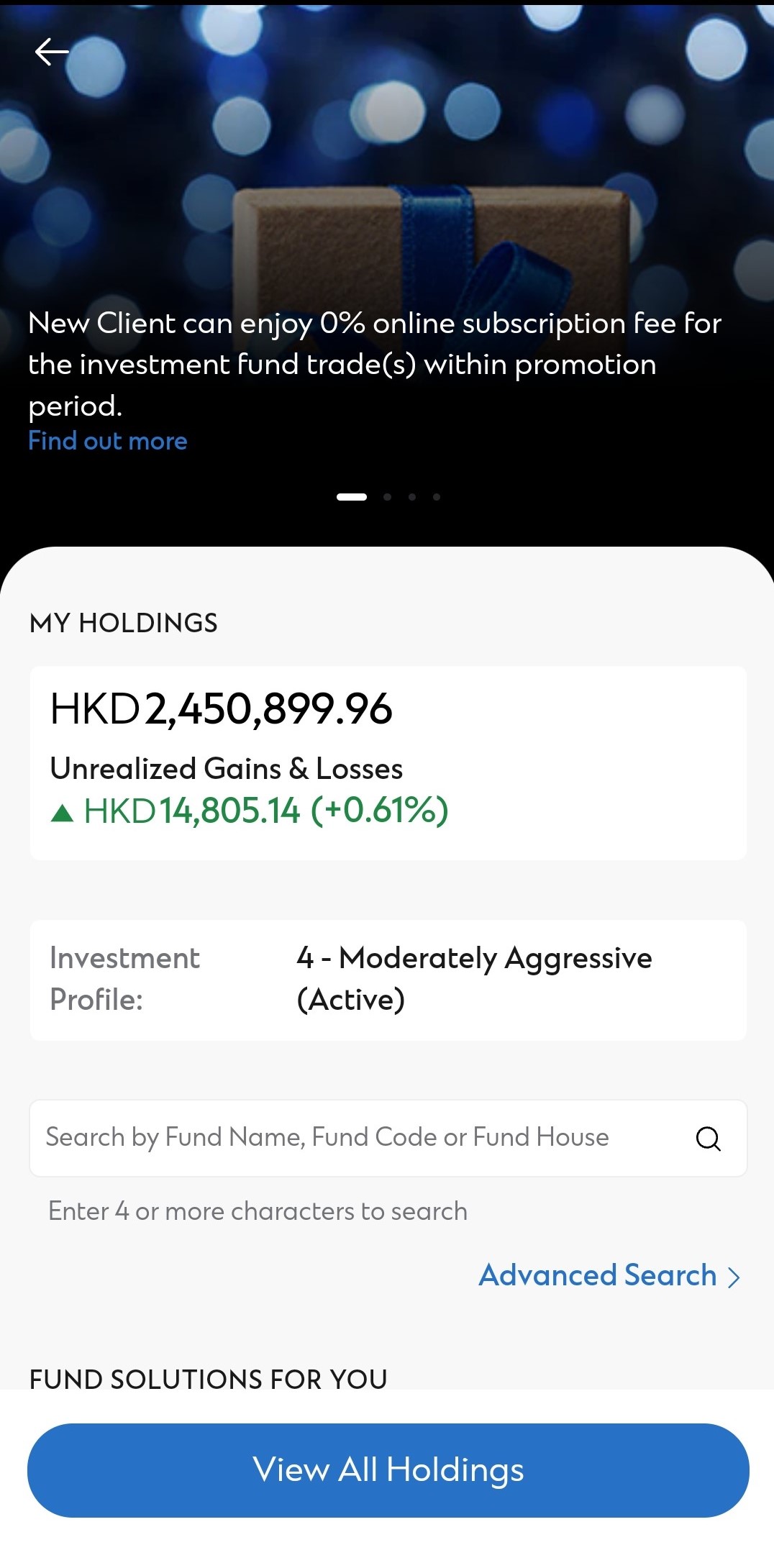Expand the MY HOLDINGS summary card
774x1568 pixels.
(x=387, y=762)
